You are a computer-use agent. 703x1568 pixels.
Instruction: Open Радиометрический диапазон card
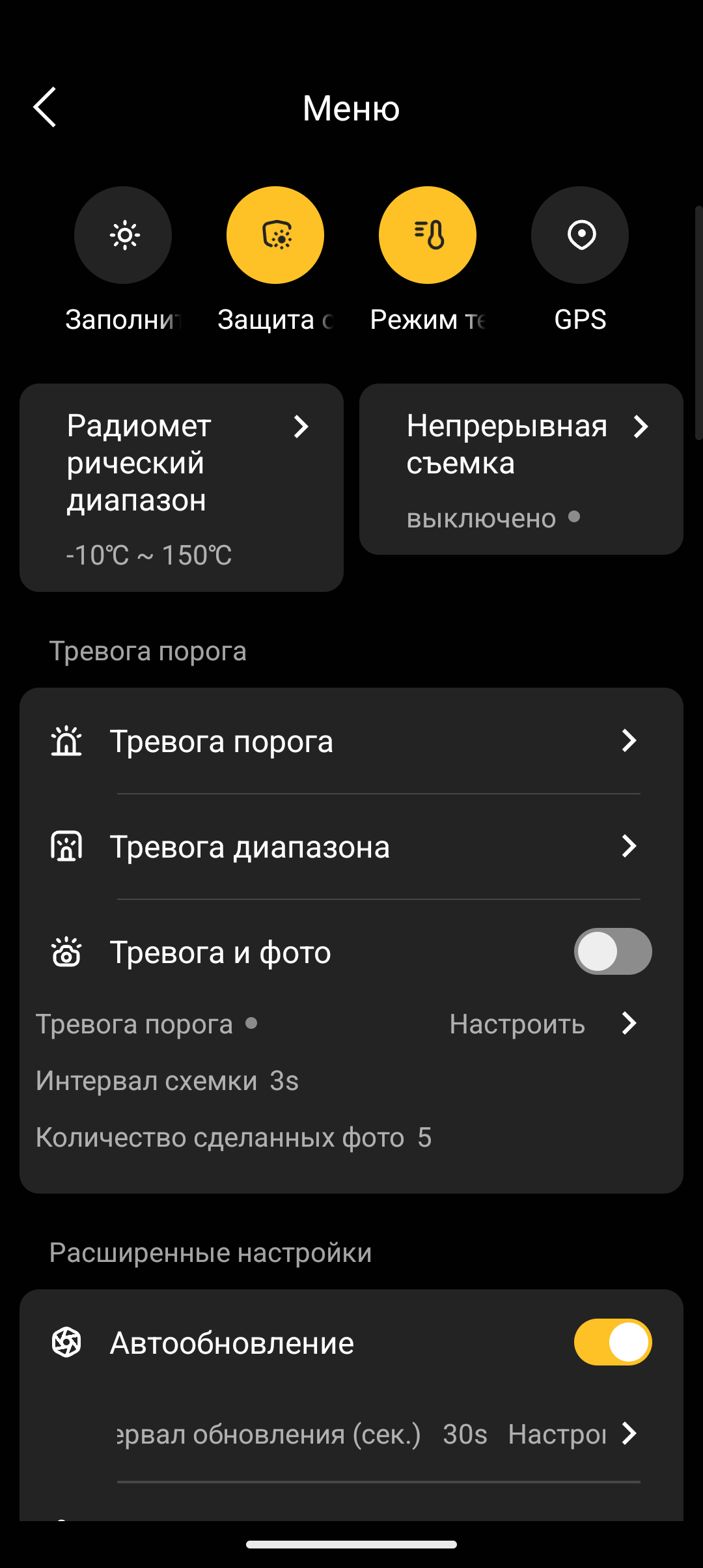coord(182,488)
